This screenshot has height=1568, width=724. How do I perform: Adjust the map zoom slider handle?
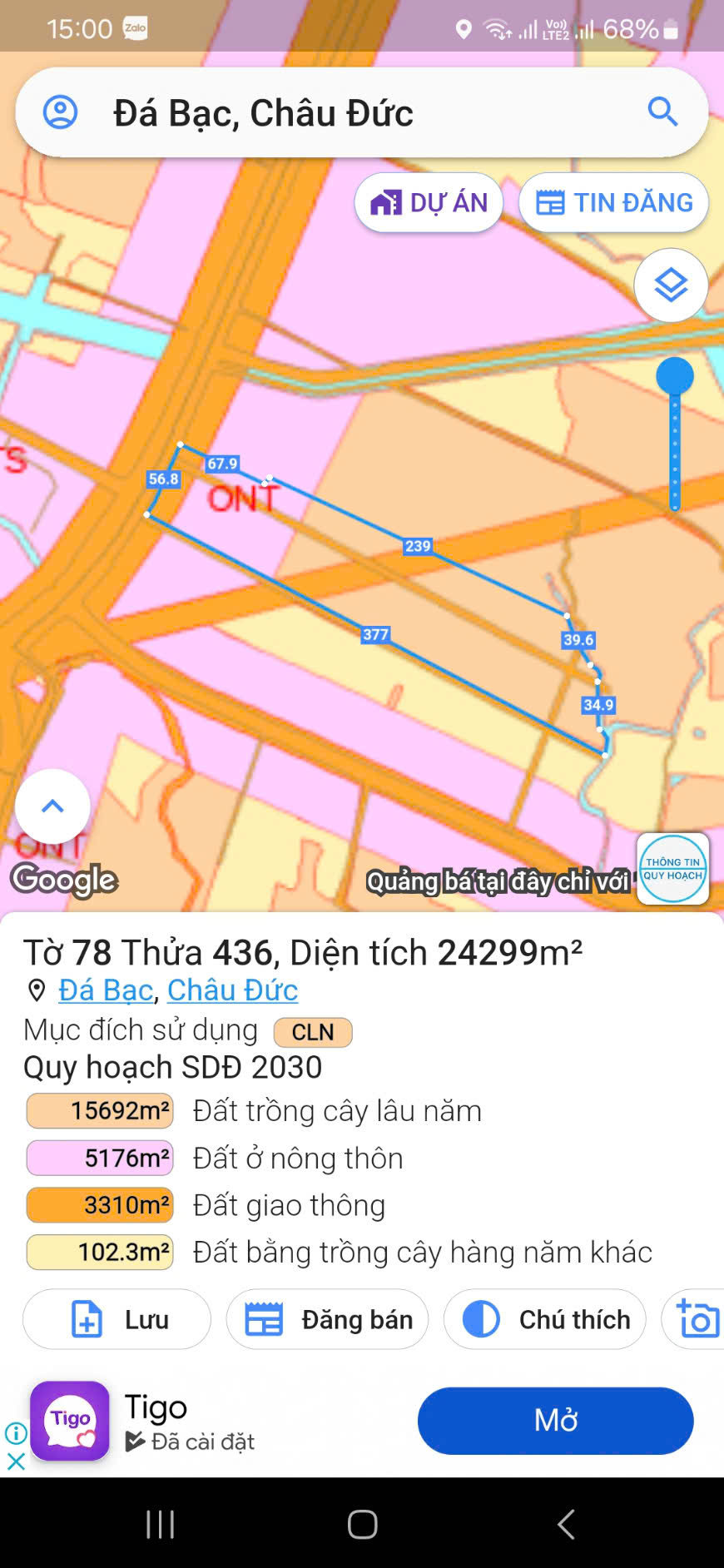click(x=675, y=375)
